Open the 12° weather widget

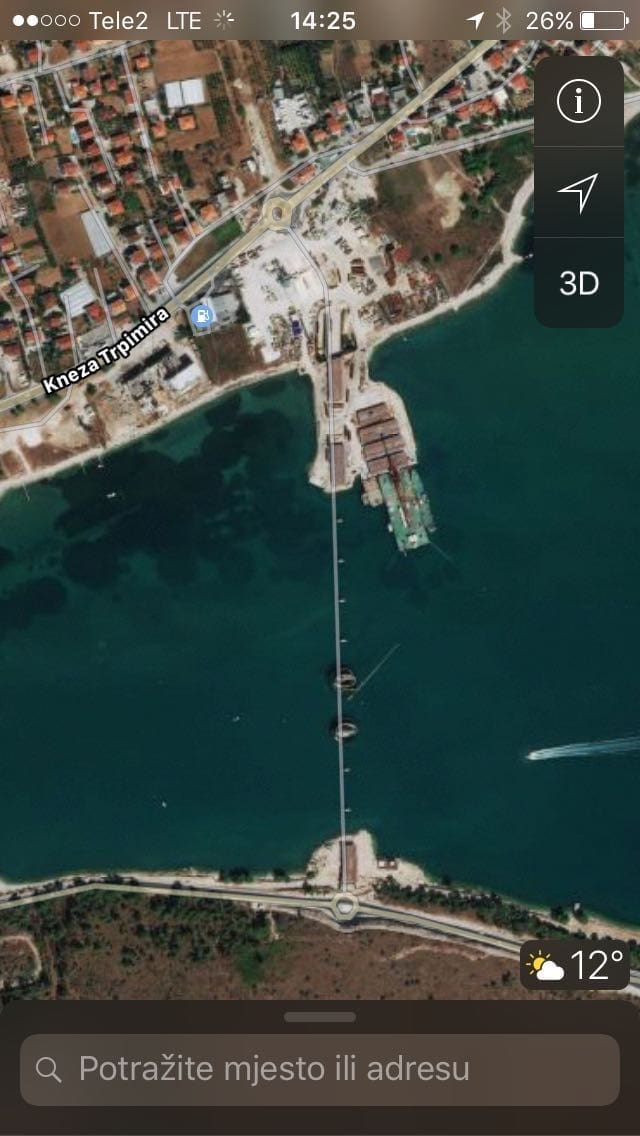coord(576,966)
